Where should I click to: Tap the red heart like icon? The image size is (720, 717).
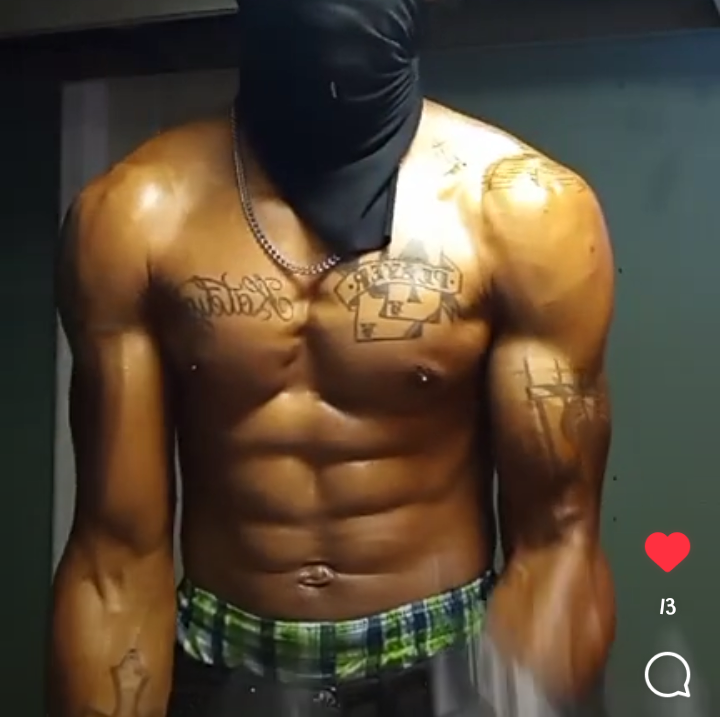coord(667,551)
